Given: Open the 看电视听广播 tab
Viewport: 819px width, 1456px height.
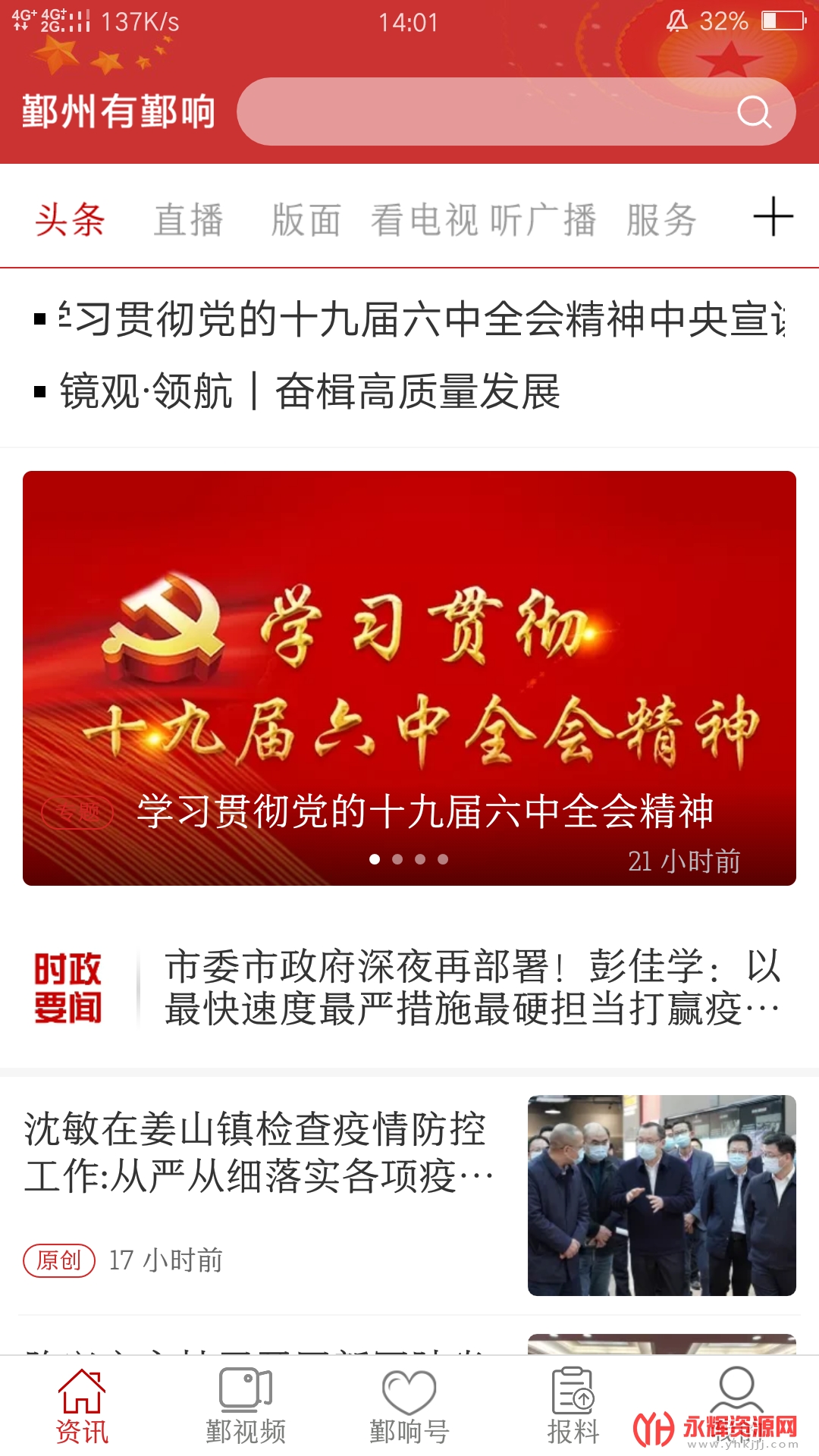Looking at the screenshot, I should 483,220.
